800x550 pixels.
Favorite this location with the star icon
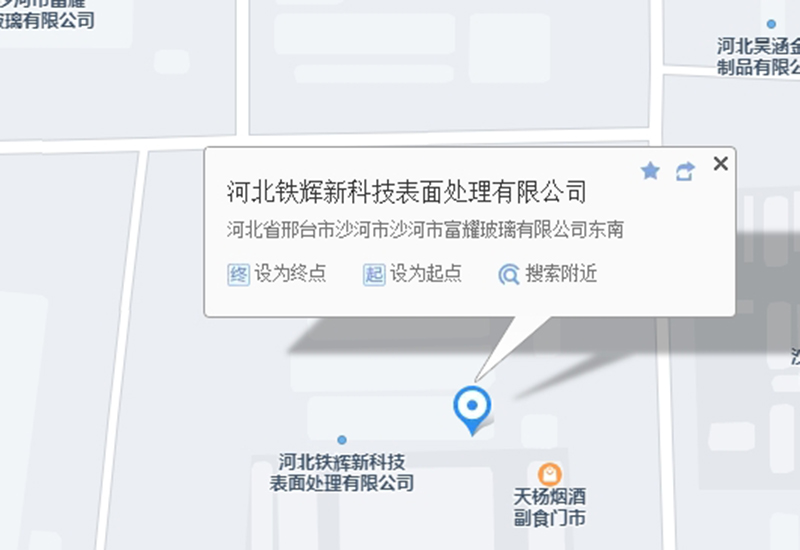point(650,172)
